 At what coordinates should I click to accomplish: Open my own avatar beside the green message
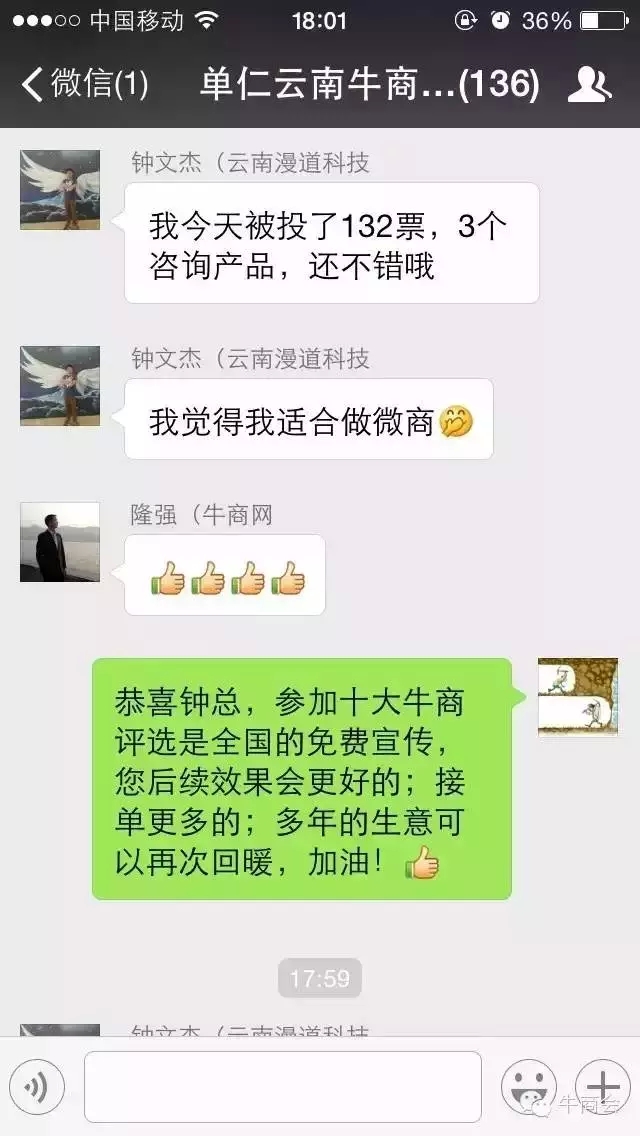(x=578, y=697)
